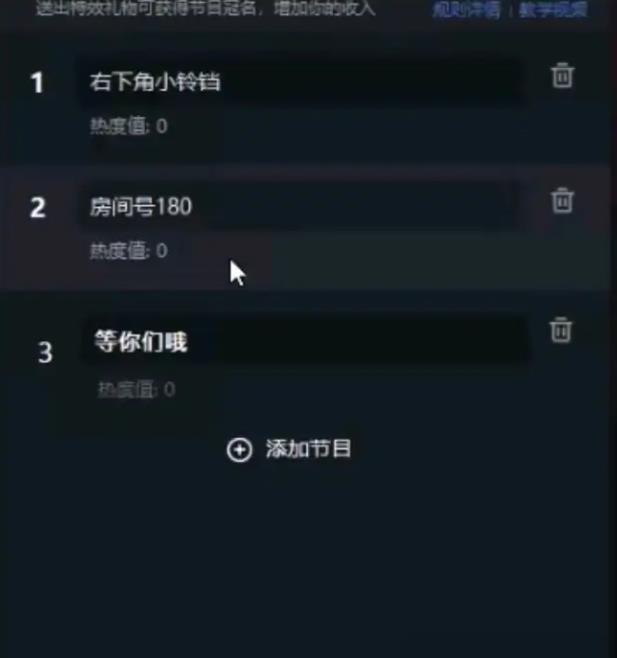Open the 规则详情 rules link

[466, 10]
